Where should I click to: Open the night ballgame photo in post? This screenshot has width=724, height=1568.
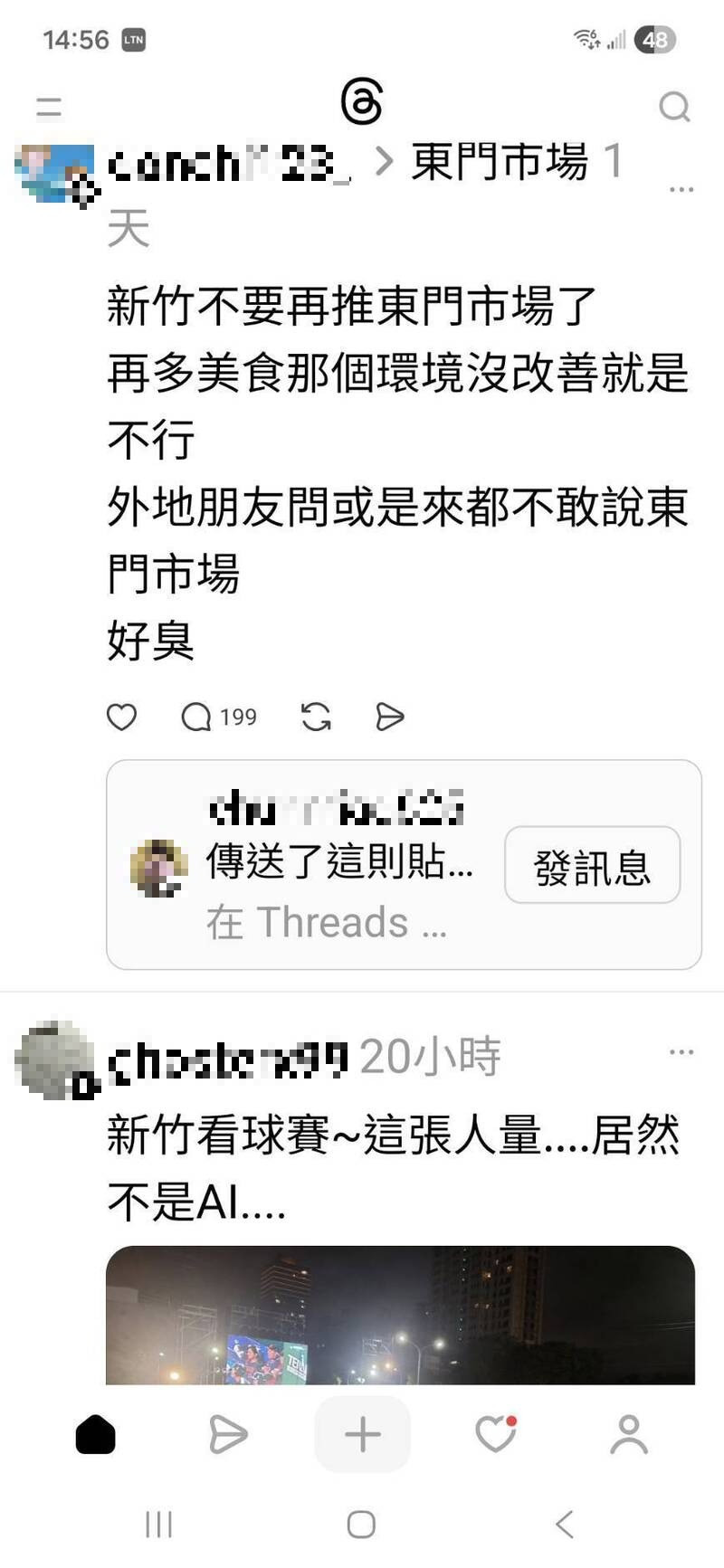click(x=400, y=1315)
